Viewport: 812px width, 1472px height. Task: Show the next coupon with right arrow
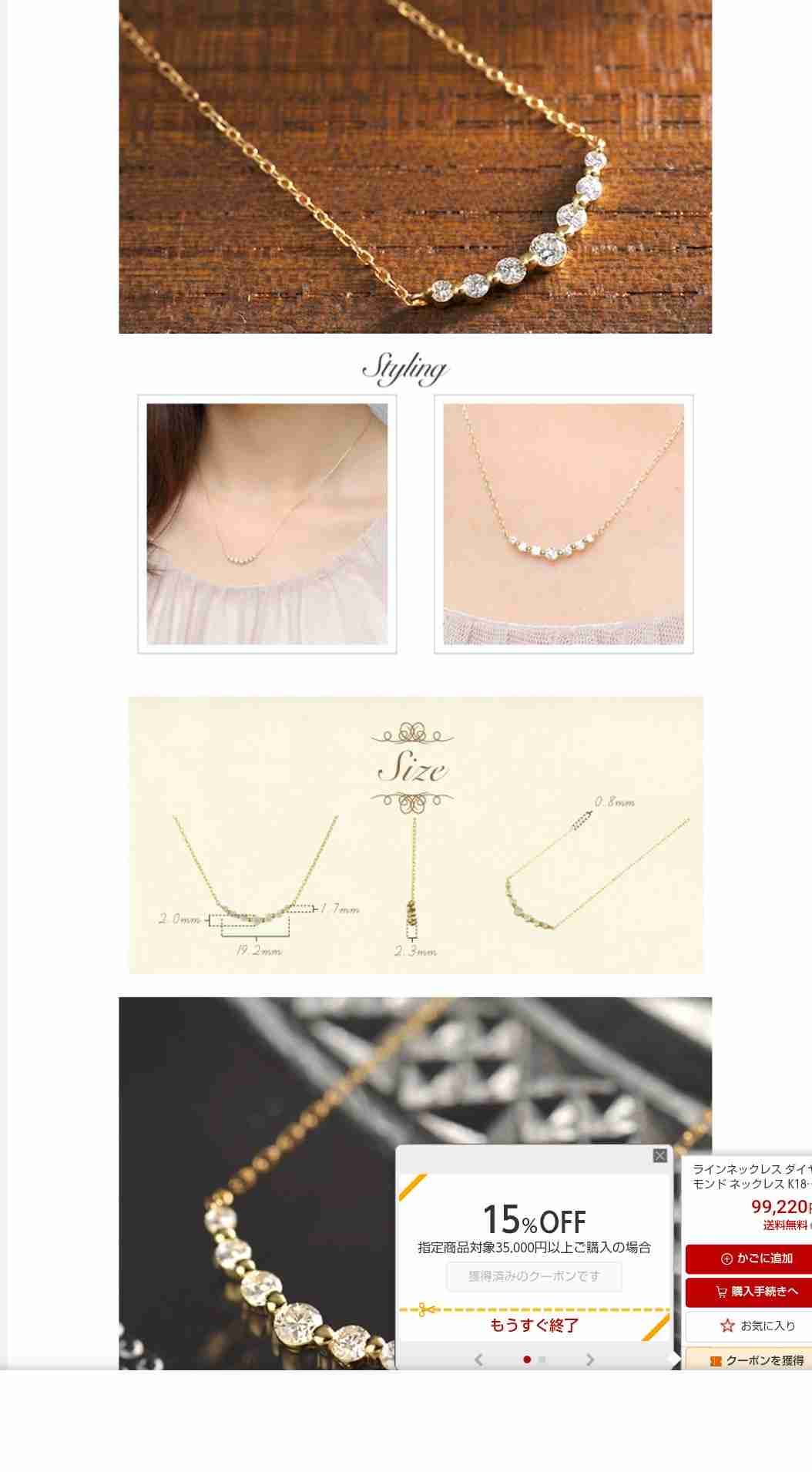point(590,1359)
